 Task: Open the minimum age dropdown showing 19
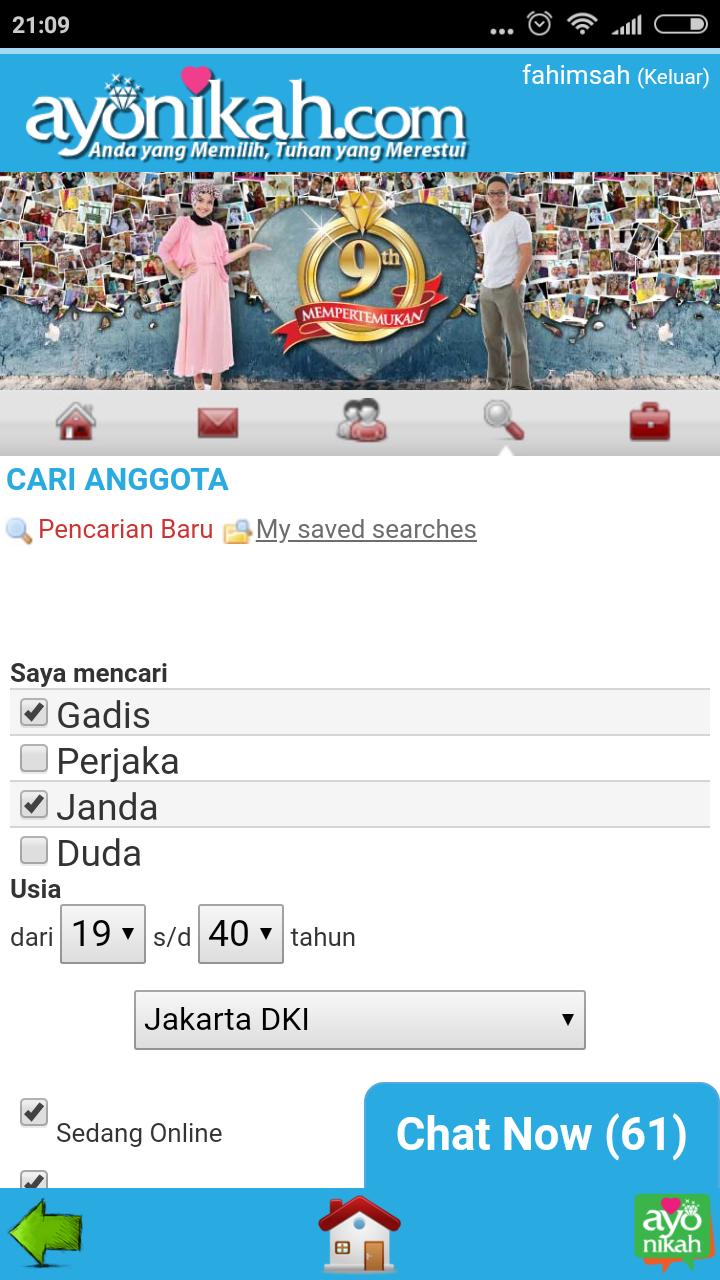pyautogui.click(x=103, y=934)
